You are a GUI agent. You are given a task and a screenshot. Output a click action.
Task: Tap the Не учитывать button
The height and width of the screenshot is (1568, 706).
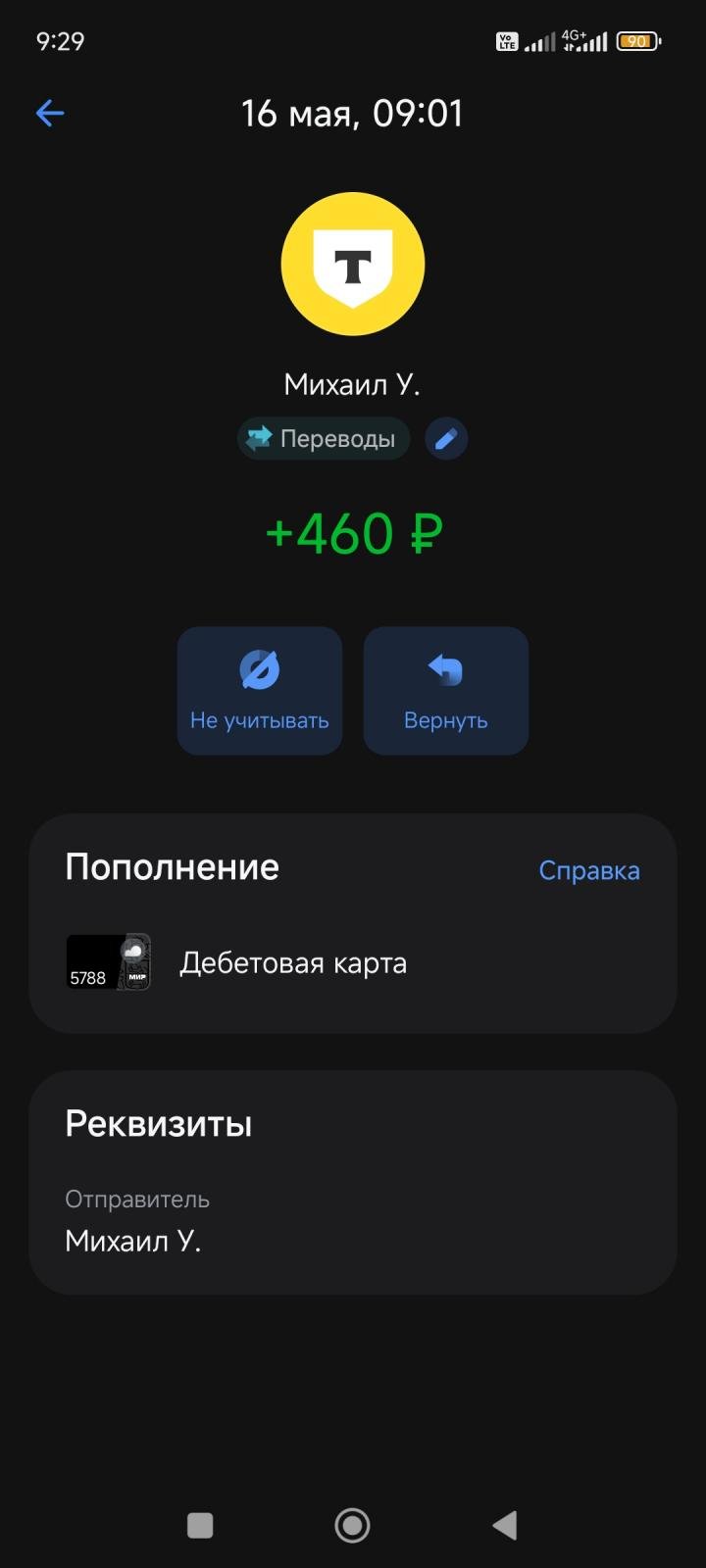[x=260, y=691]
